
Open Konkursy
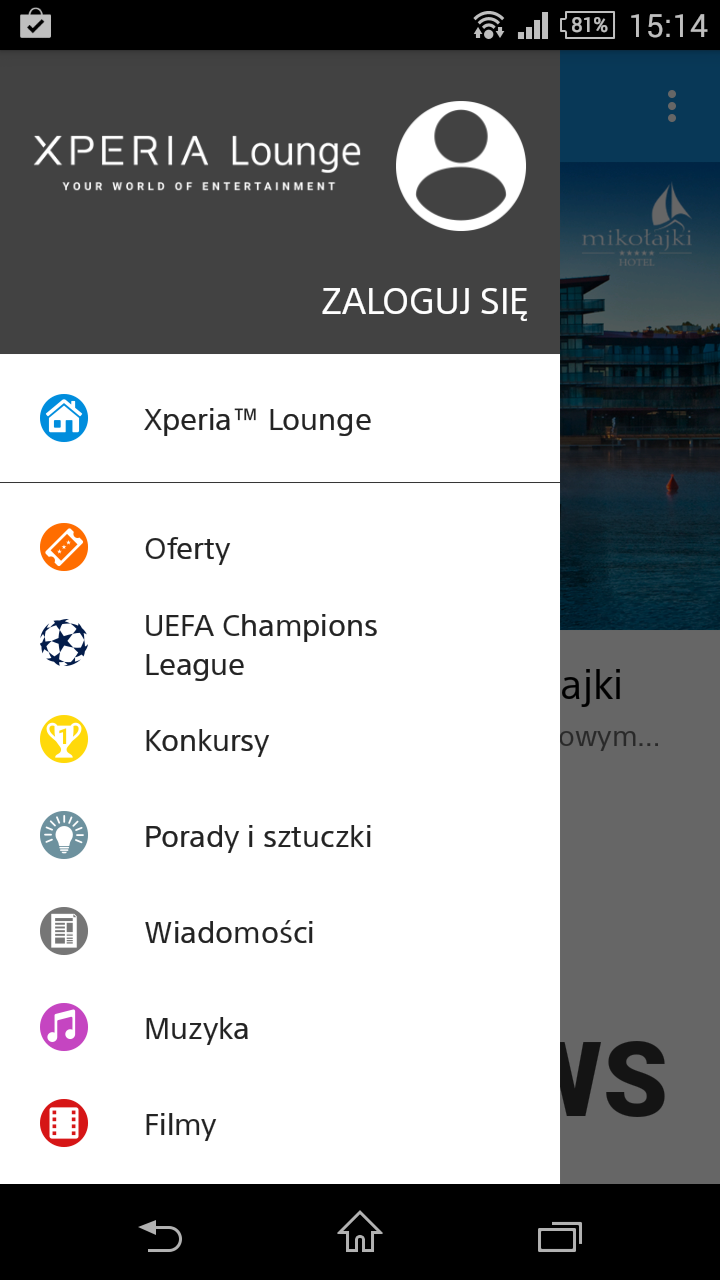(280, 740)
